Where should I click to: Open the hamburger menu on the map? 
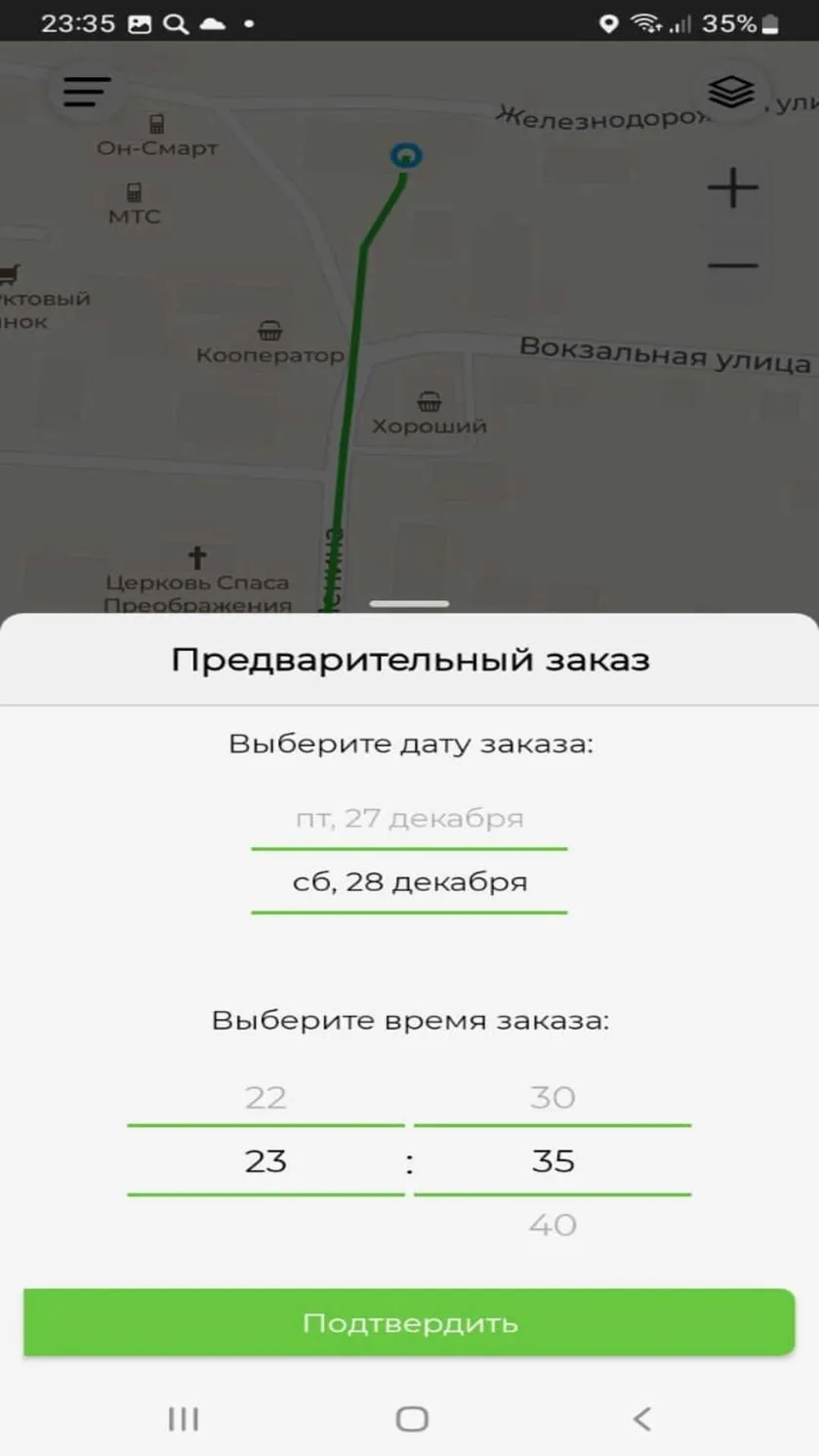point(87,92)
